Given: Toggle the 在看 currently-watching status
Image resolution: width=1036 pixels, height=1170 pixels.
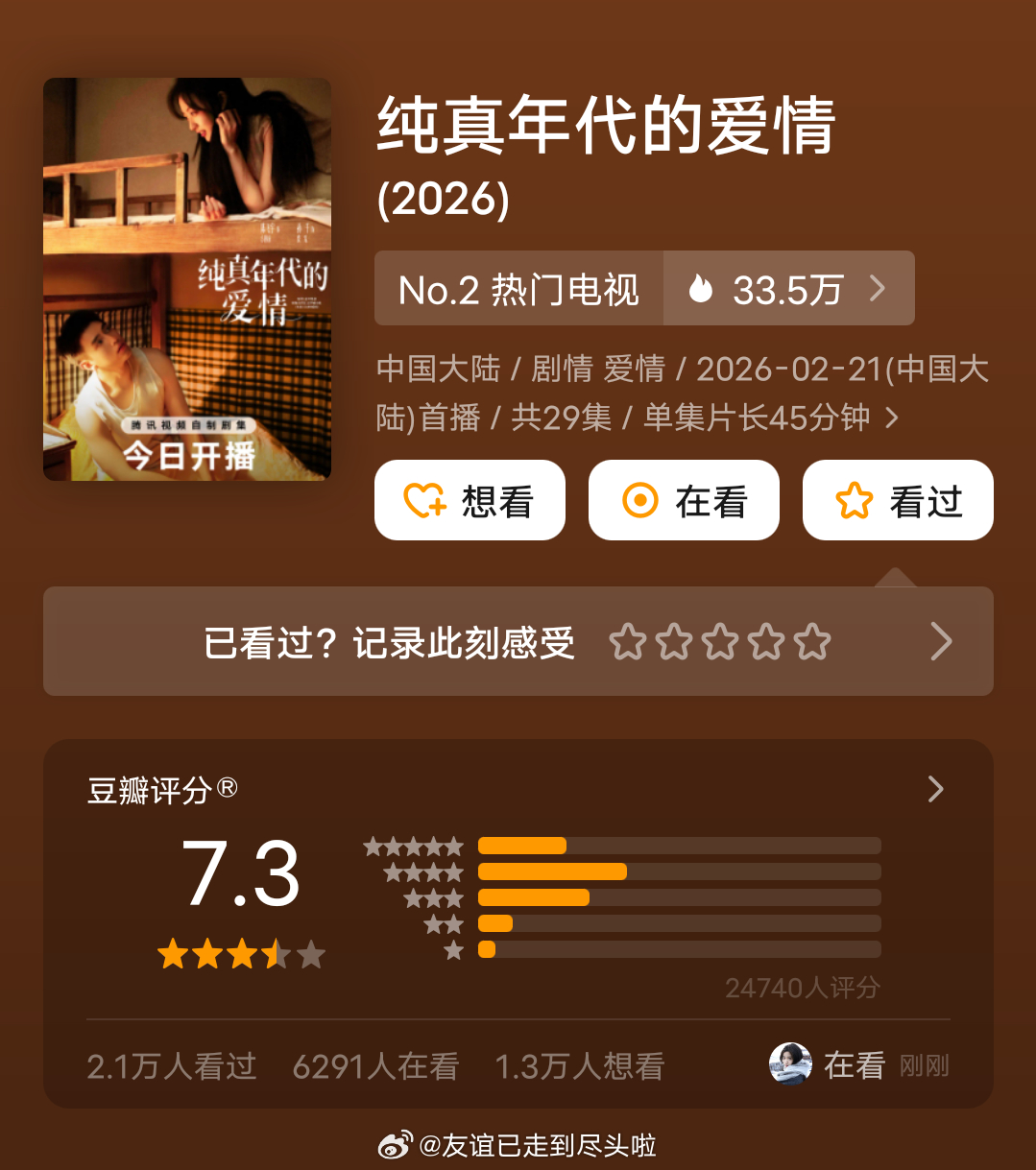Looking at the screenshot, I should [x=684, y=499].
